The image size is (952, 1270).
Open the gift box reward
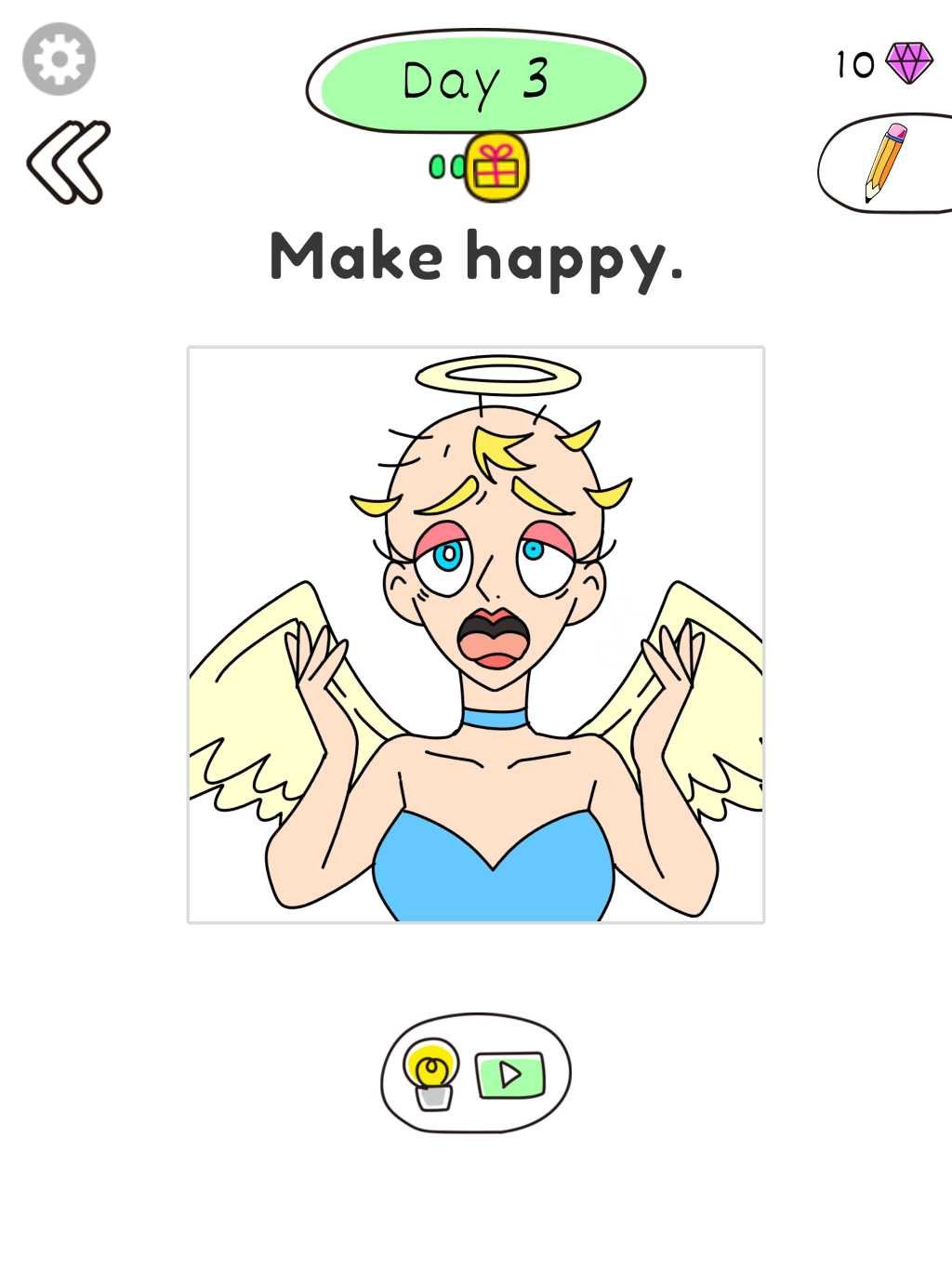pos(496,167)
